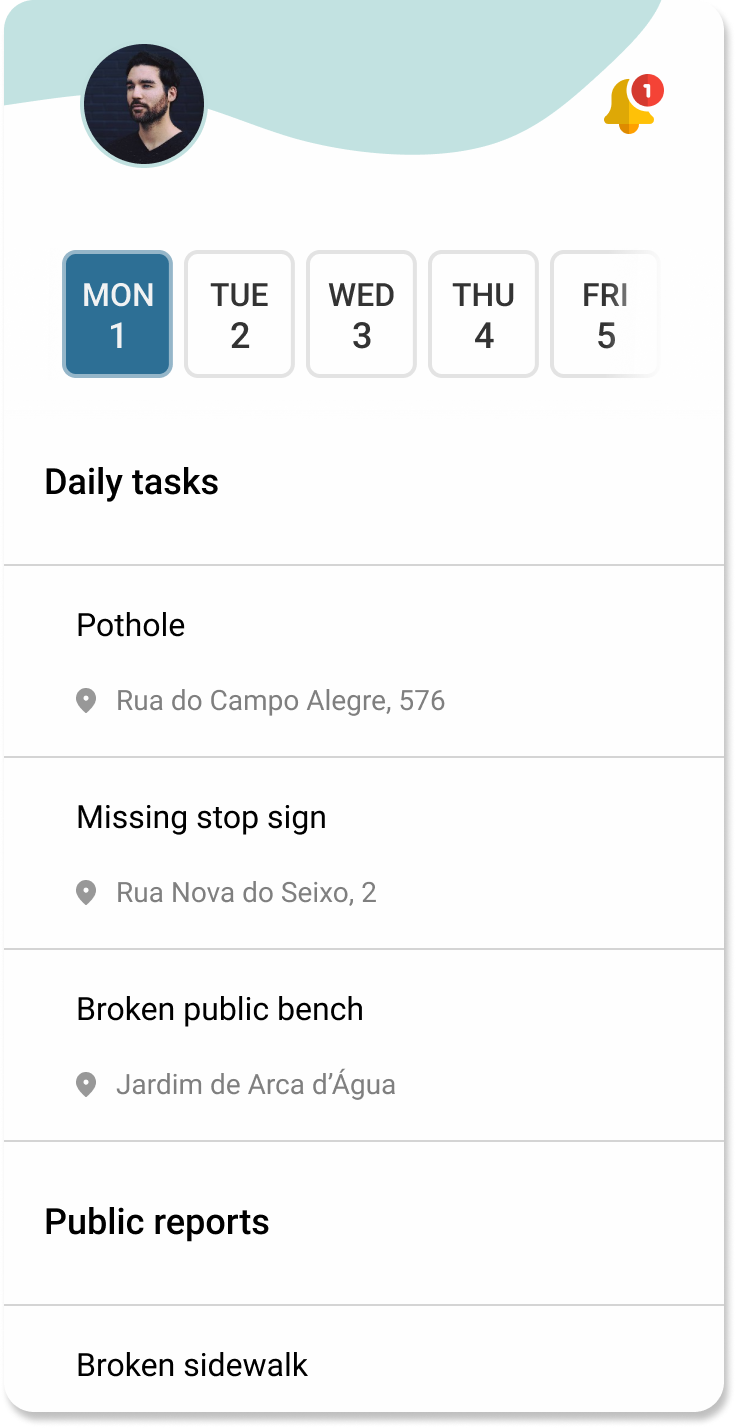Switch to Tuesday 2
The width and height of the screenshot is (736, 1428).
pyautogui.click(x=240, y=314)
